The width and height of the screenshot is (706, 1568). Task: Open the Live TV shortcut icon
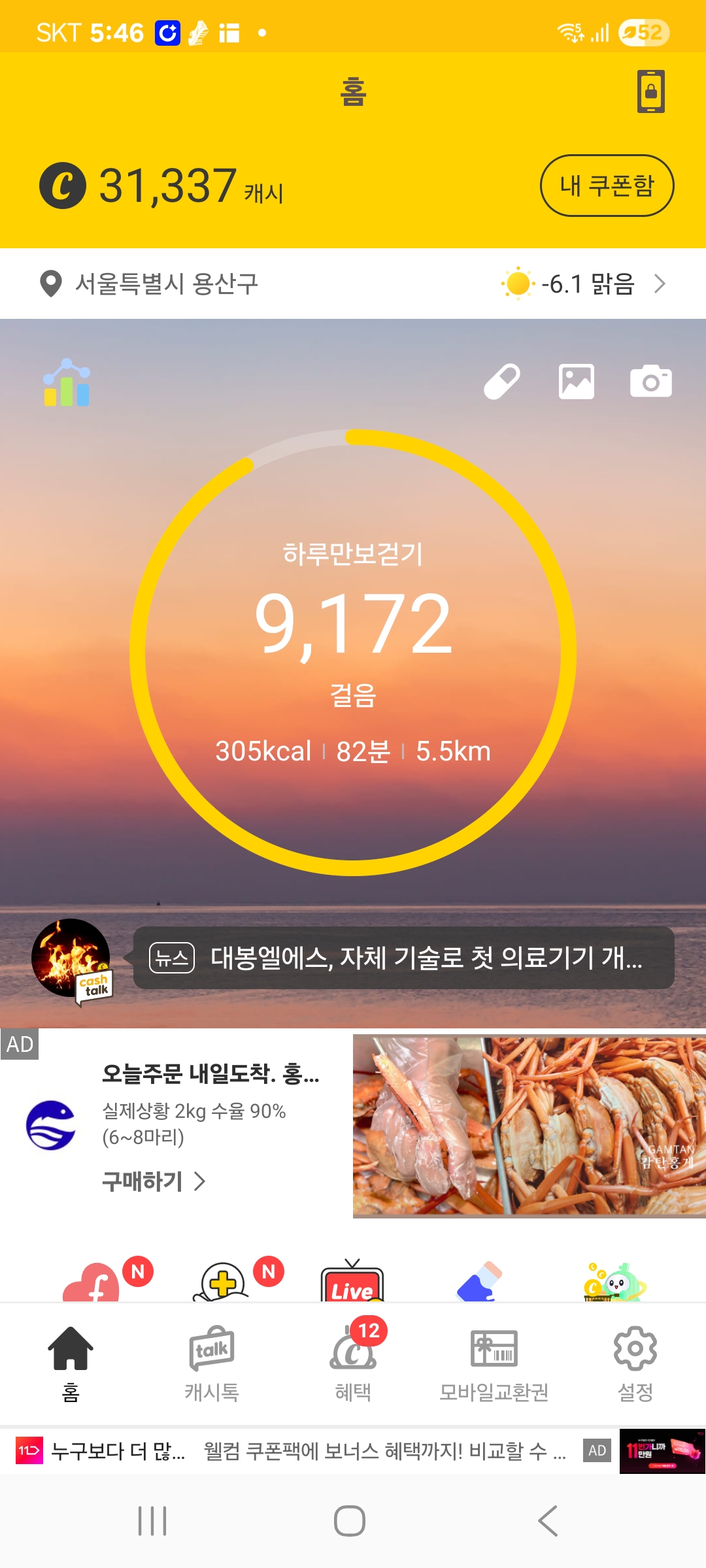(x=352, y=1282)
